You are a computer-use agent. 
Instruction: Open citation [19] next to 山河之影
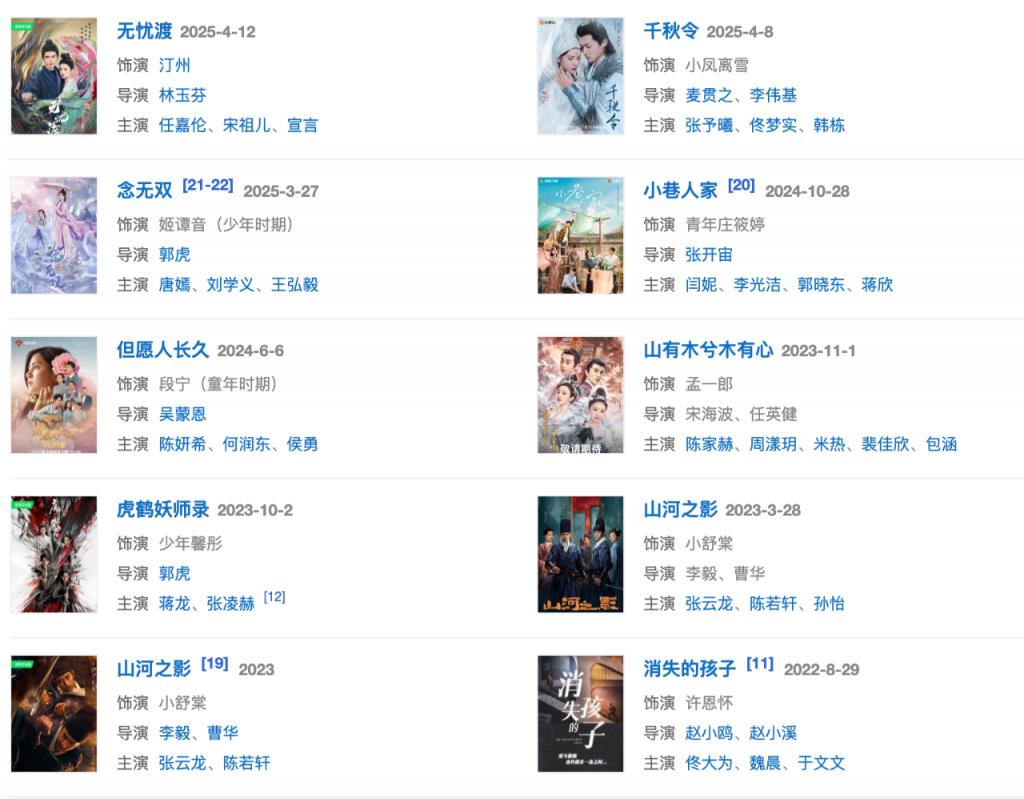click(x=215, y=663)
